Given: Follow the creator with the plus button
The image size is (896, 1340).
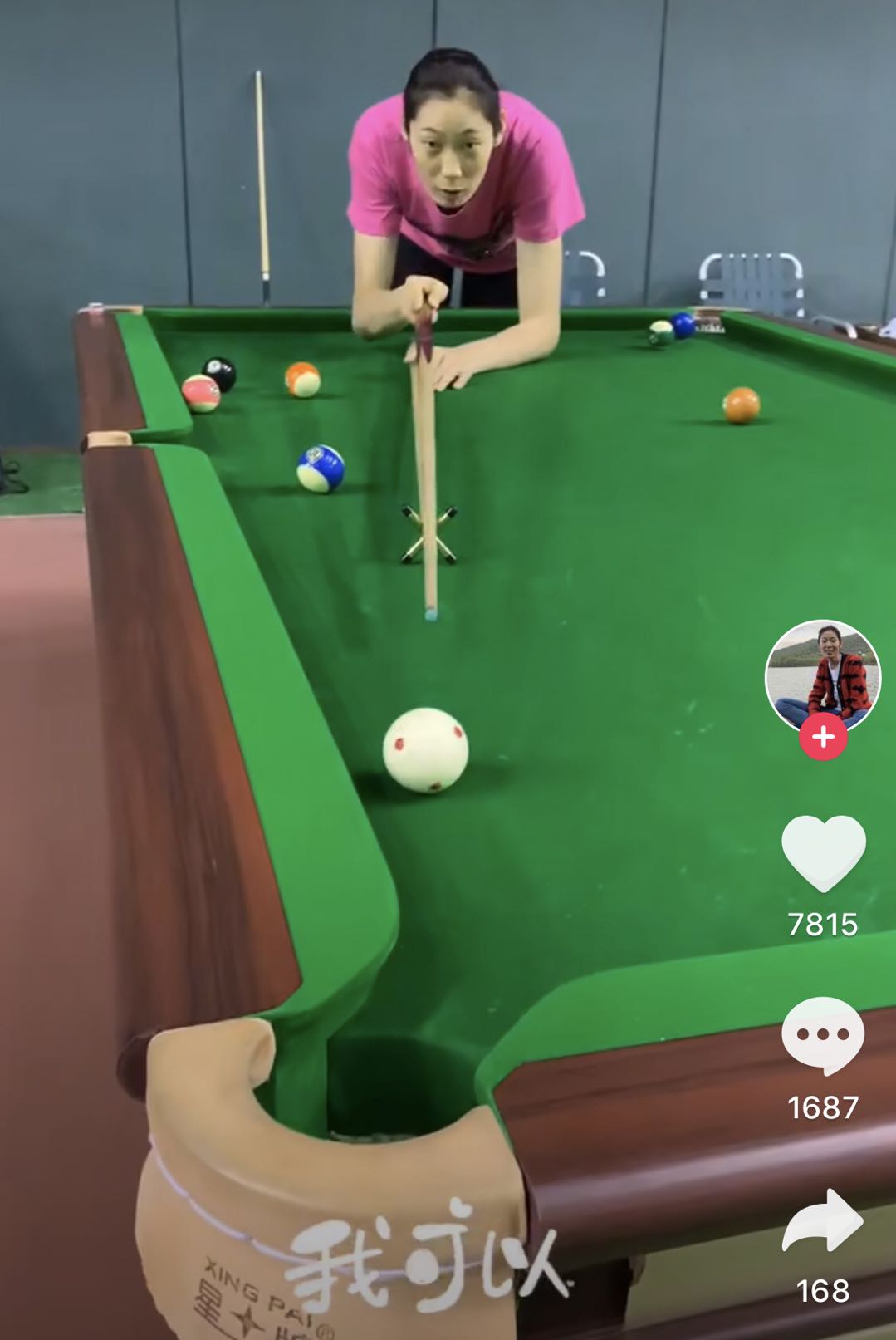Looking at the screenshot, I should pos(823,737).
